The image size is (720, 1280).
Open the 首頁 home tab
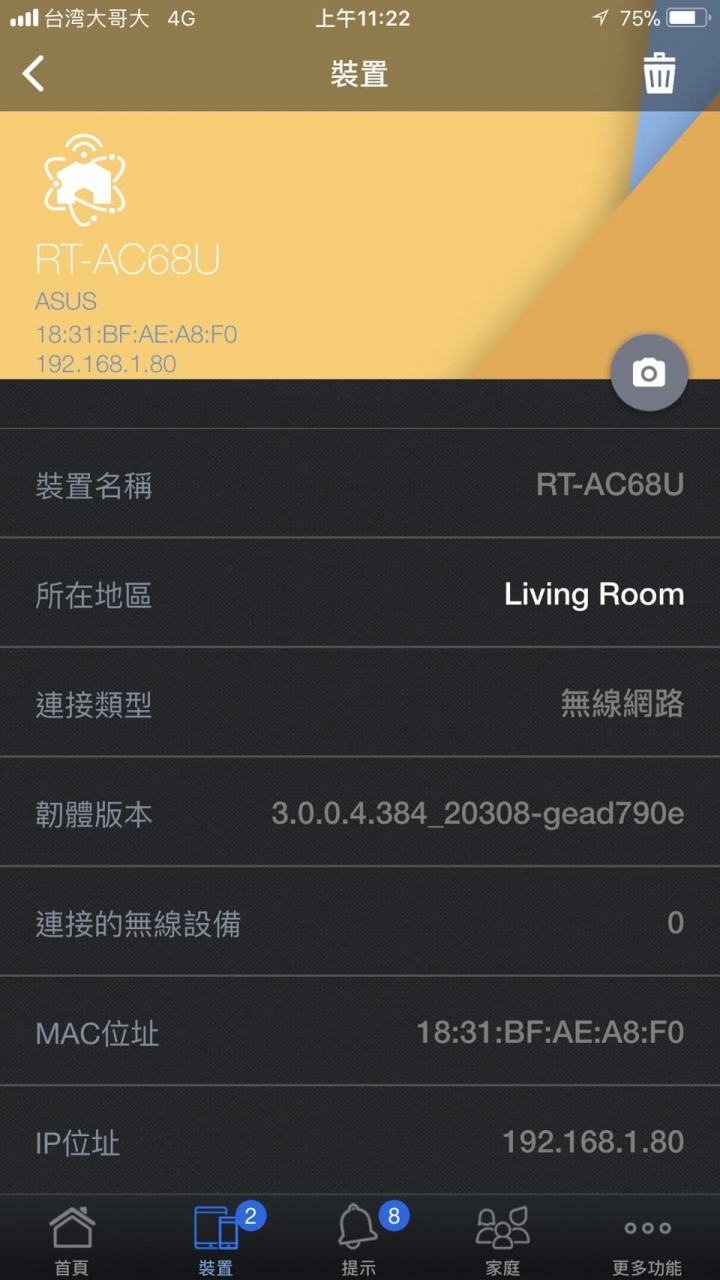72,1240
